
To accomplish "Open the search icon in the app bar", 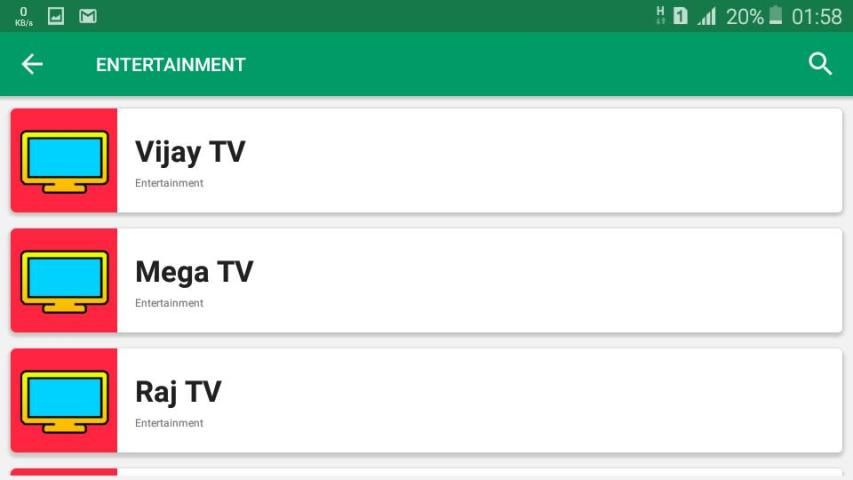I will [x=820, y=64].
